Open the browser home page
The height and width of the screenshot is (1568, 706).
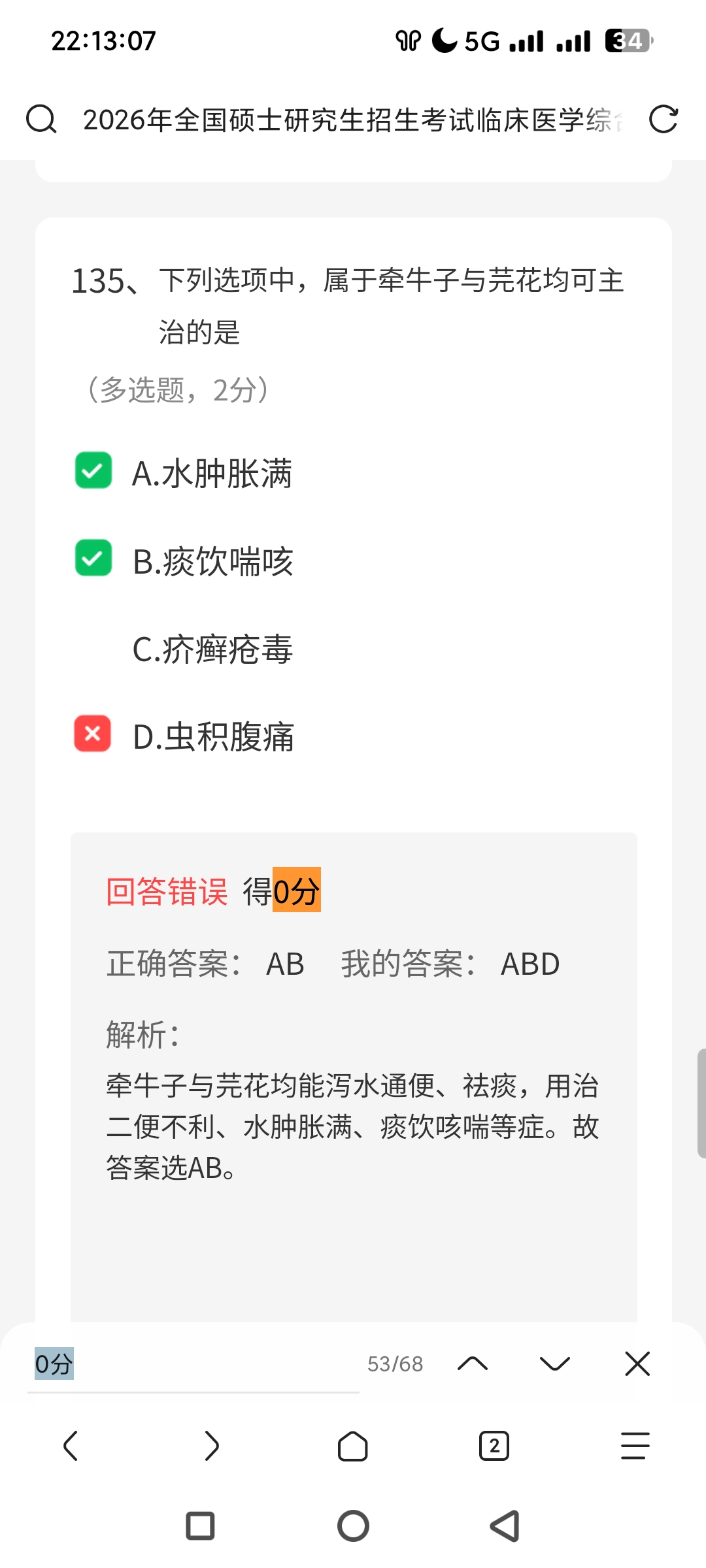(353, 1445)
